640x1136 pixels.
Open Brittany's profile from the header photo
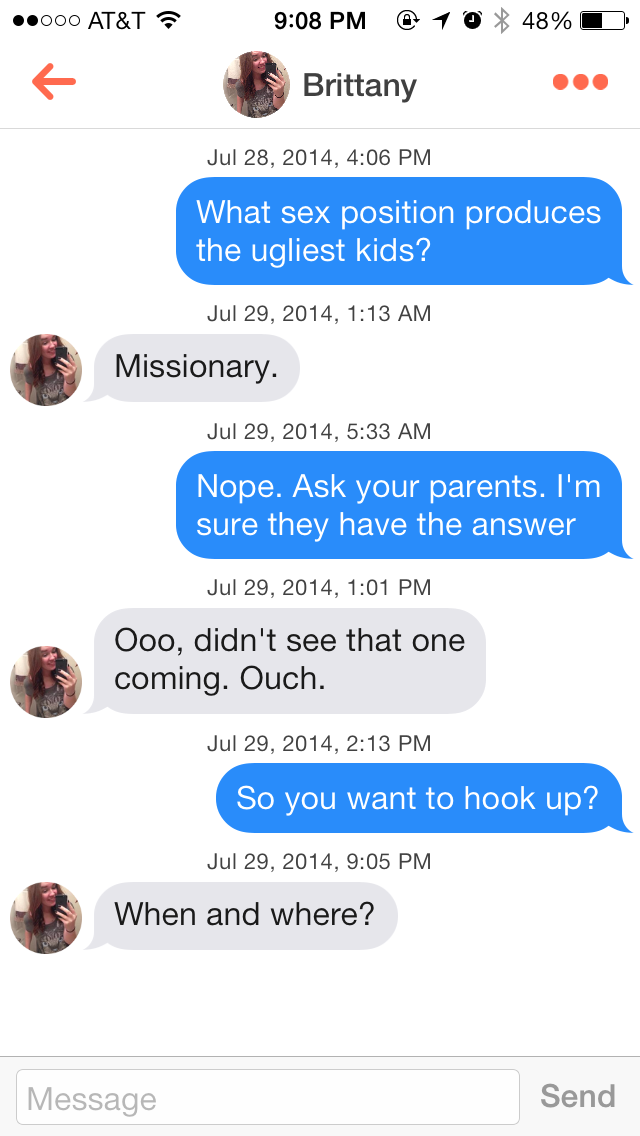[256, 85]
